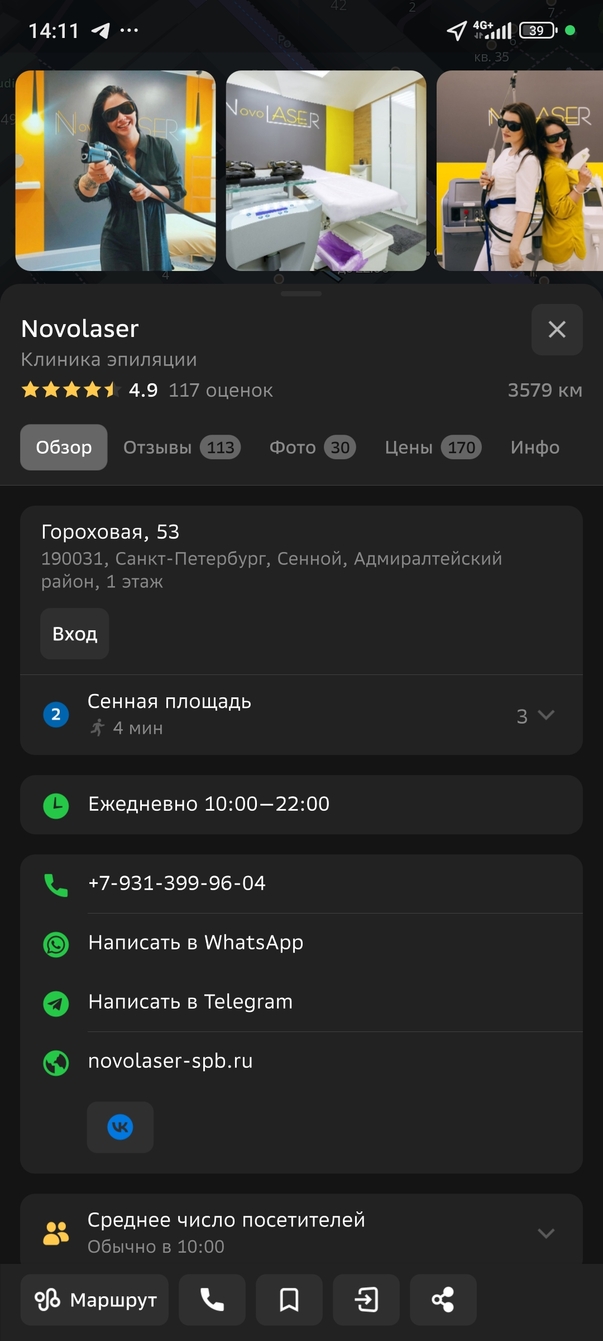Bookmark this place
Image resolution: width=603 pixels, height=1341 pixels.
289,1300
